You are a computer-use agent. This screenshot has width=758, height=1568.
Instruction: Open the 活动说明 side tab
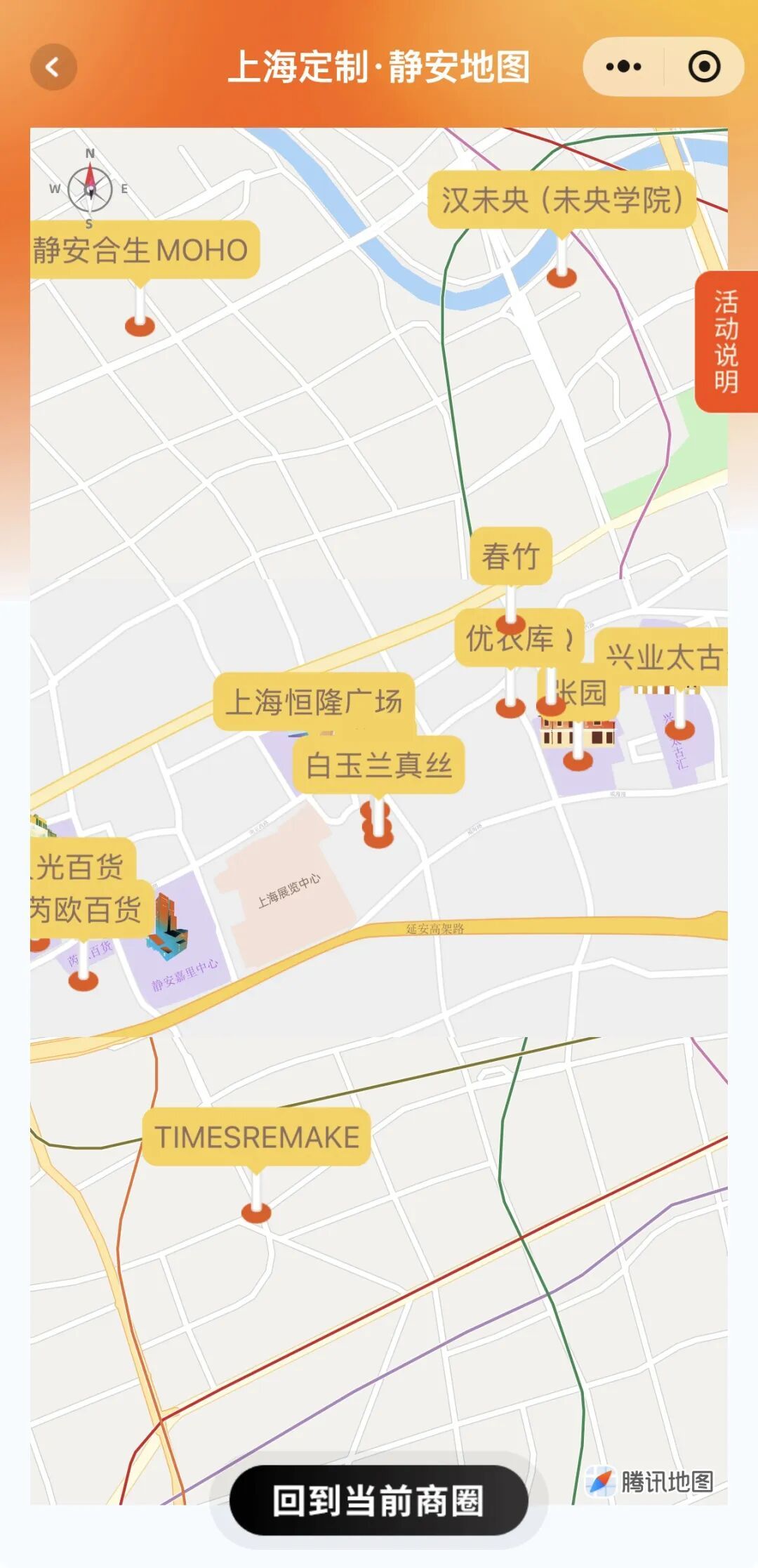(x=726, y=341)
